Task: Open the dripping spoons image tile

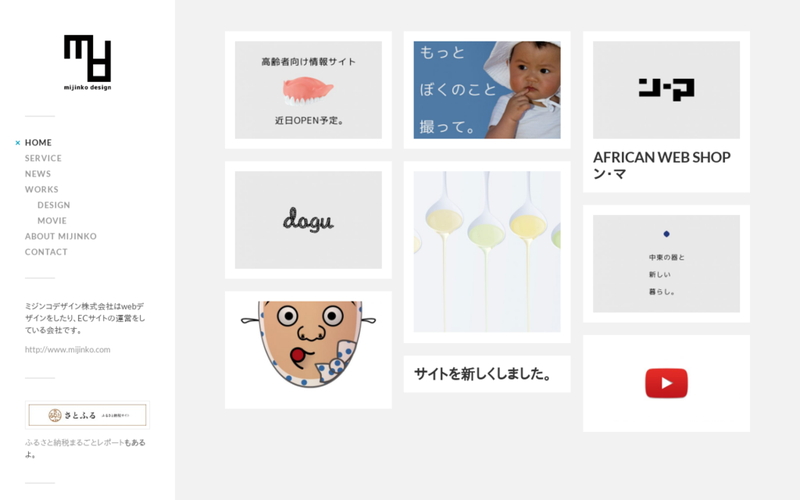Action: (x=487, y=251)
